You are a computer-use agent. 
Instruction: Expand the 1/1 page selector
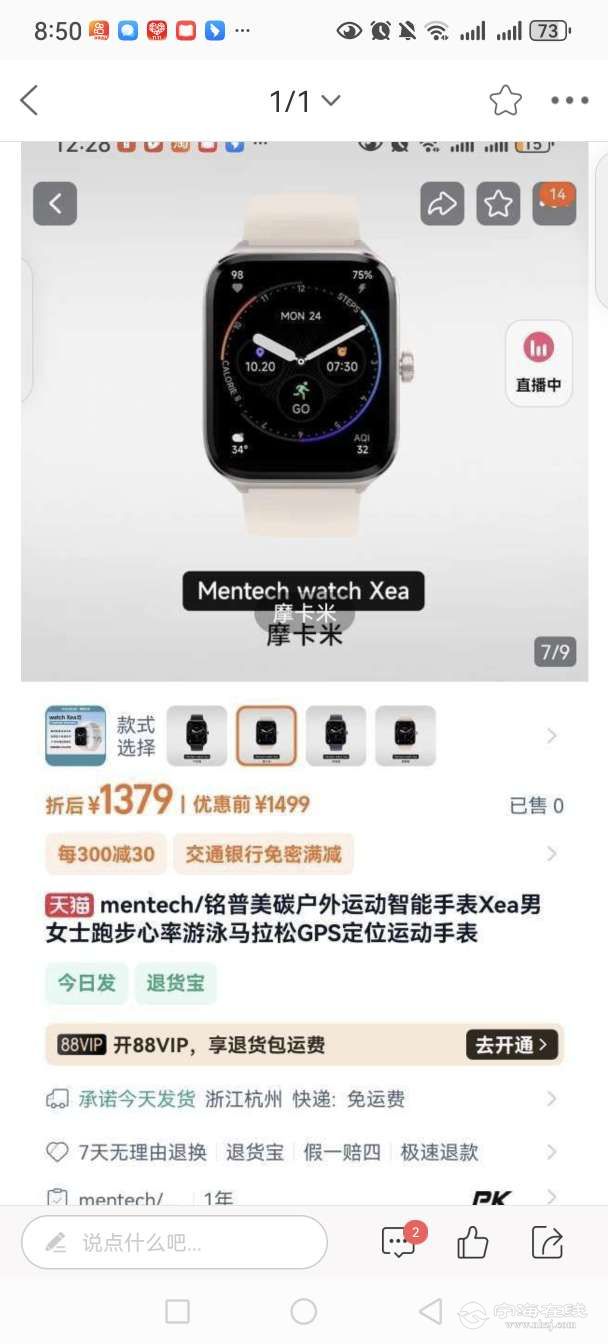(305, 100)
